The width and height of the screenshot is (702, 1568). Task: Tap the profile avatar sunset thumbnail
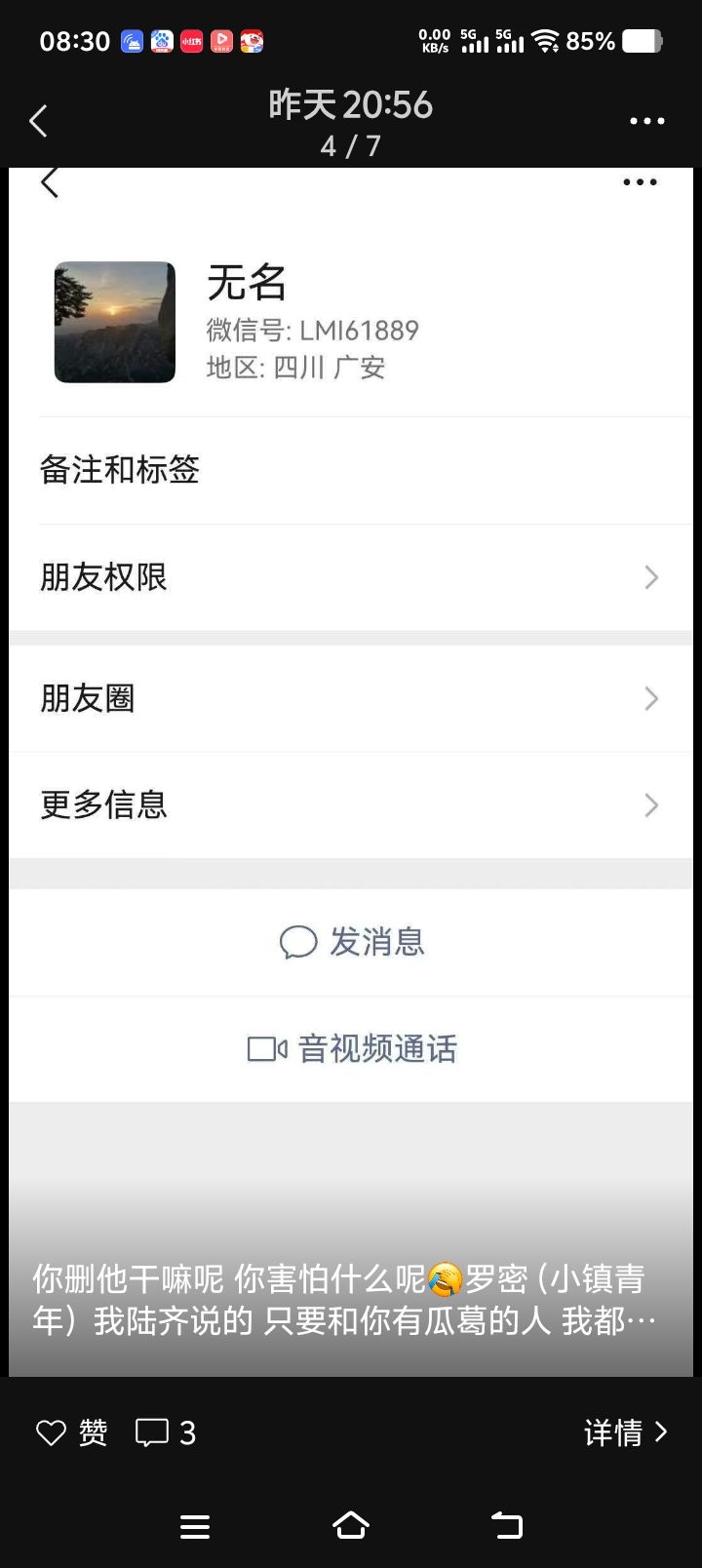coord(114,321)
